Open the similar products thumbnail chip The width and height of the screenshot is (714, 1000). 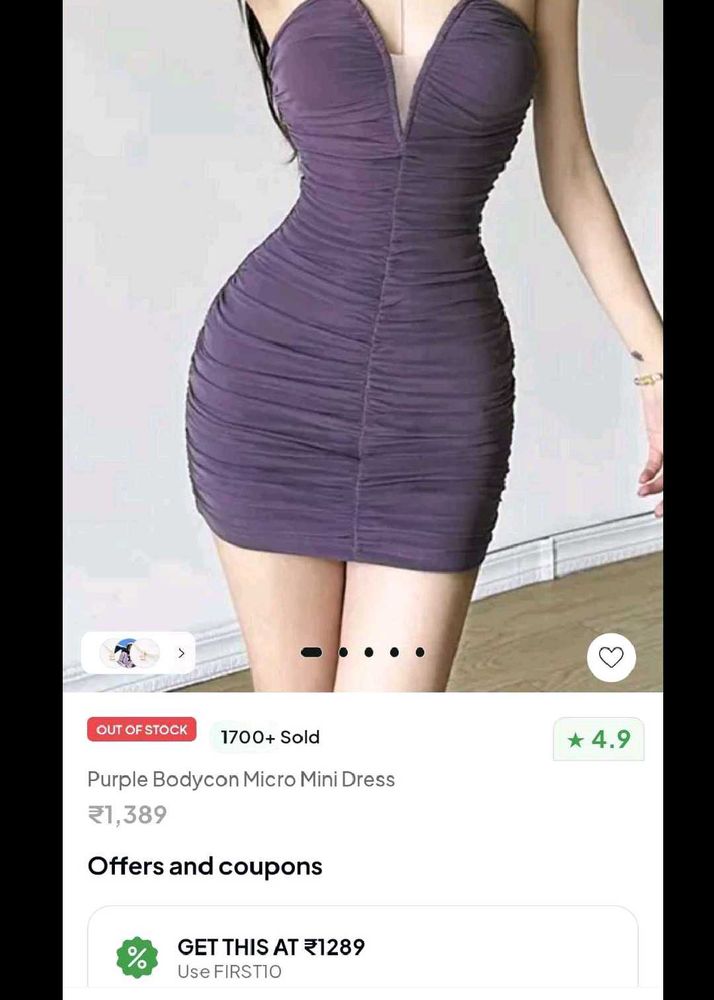tap(138, 653)
